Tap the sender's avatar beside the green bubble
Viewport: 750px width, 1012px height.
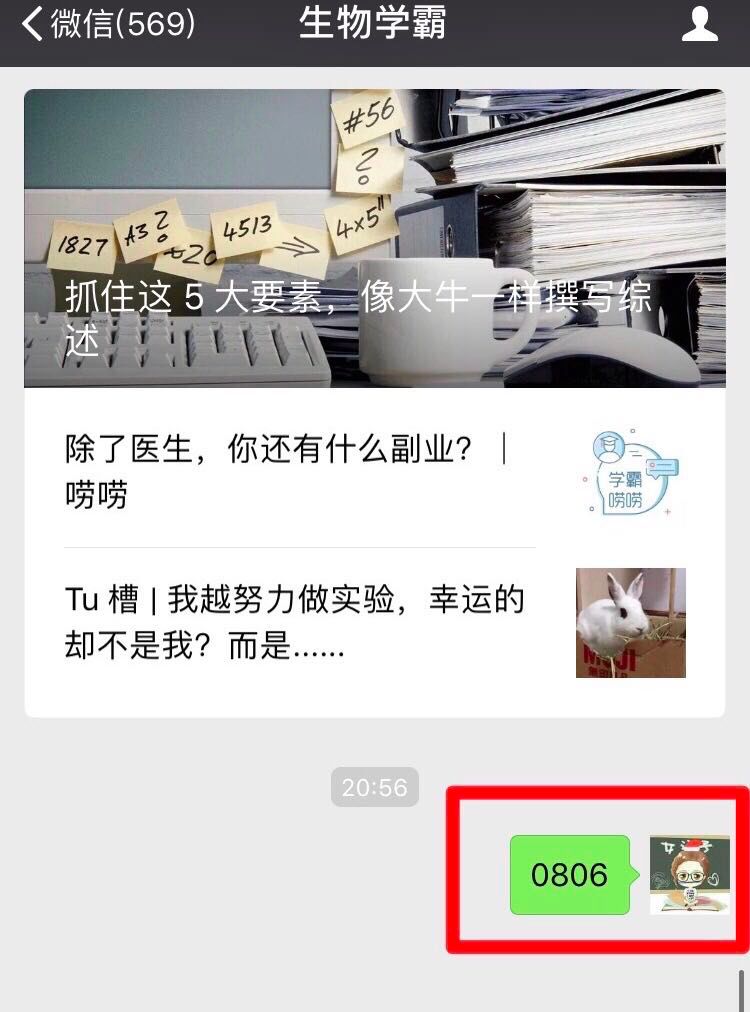click(686, 875)
